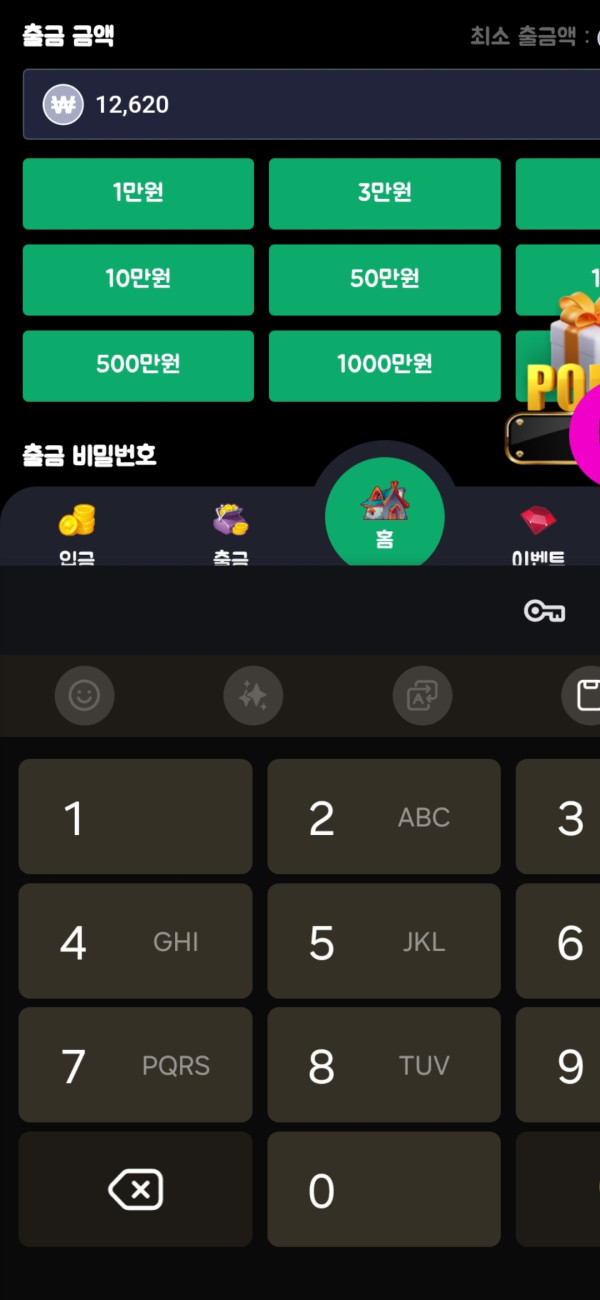
Task: Open the keyboard translate icon
Action: tap(422, 695)
